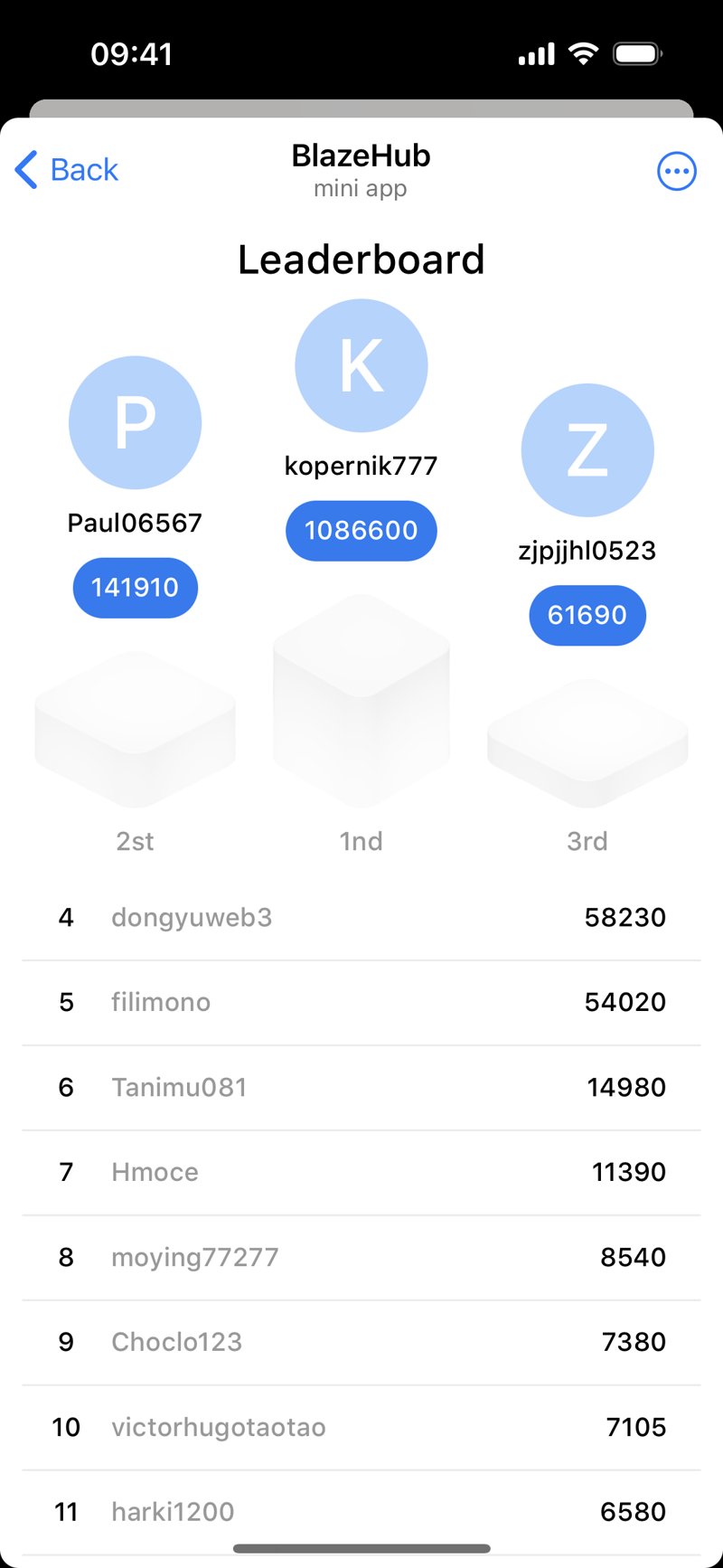Tap kopernik777's score badge 1086600

pos(361,531)
